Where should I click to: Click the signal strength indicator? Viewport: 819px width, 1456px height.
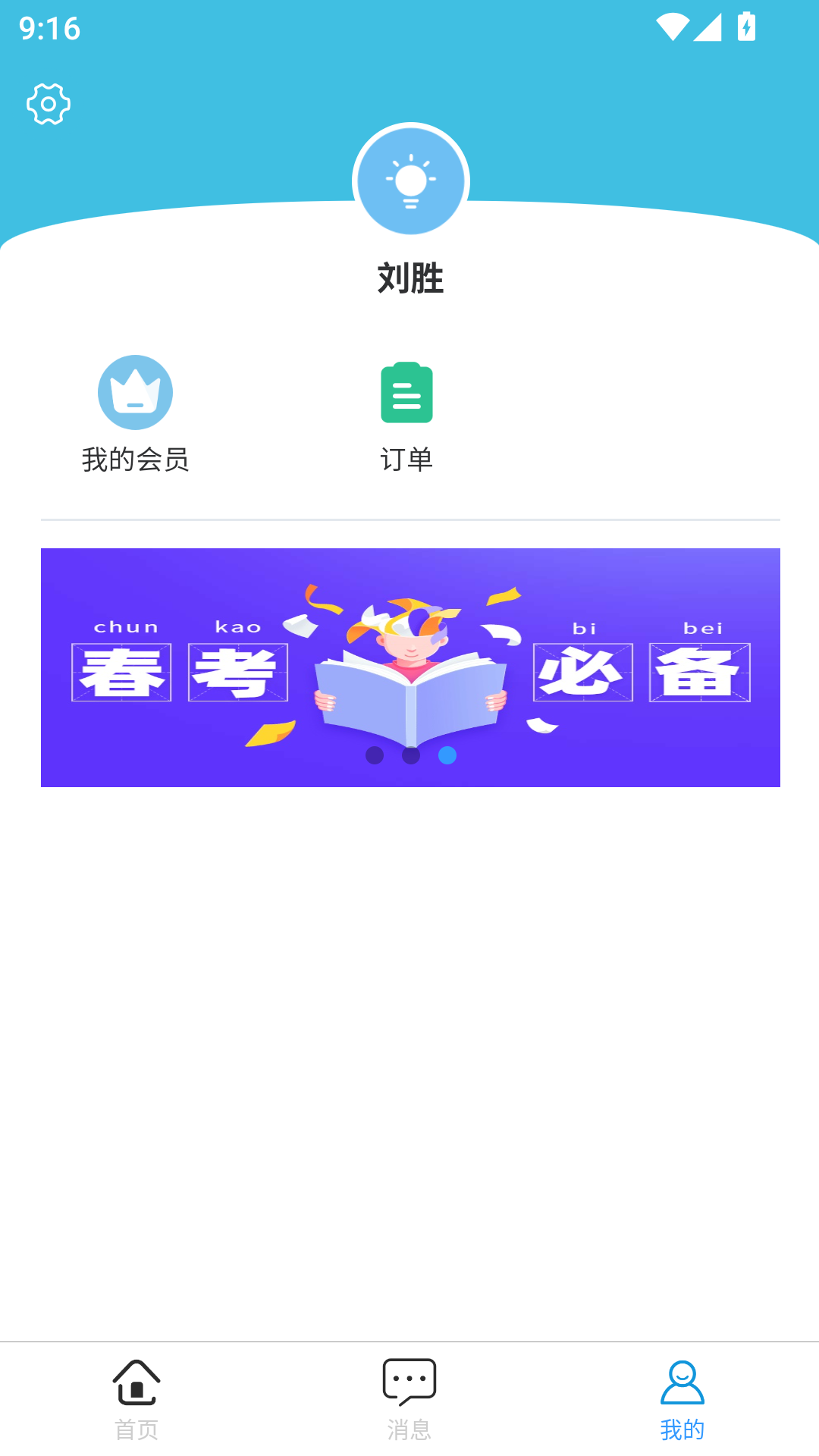coord(709,25)
